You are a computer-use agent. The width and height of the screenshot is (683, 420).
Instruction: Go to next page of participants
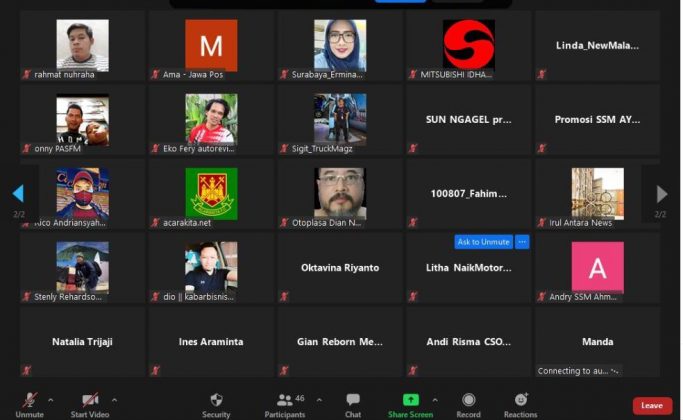coord(661,193)
